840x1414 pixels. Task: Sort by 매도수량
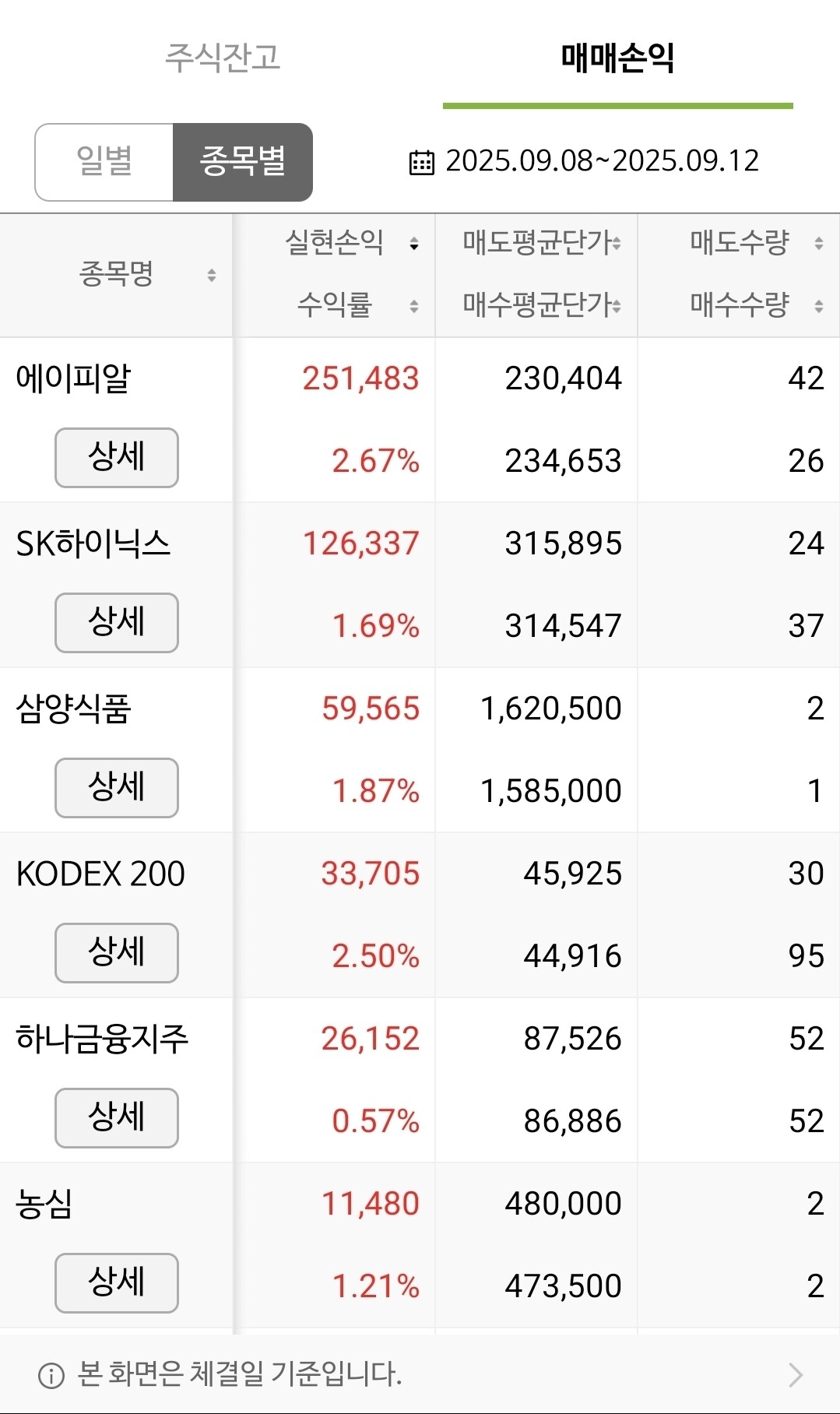pos(756,243)
